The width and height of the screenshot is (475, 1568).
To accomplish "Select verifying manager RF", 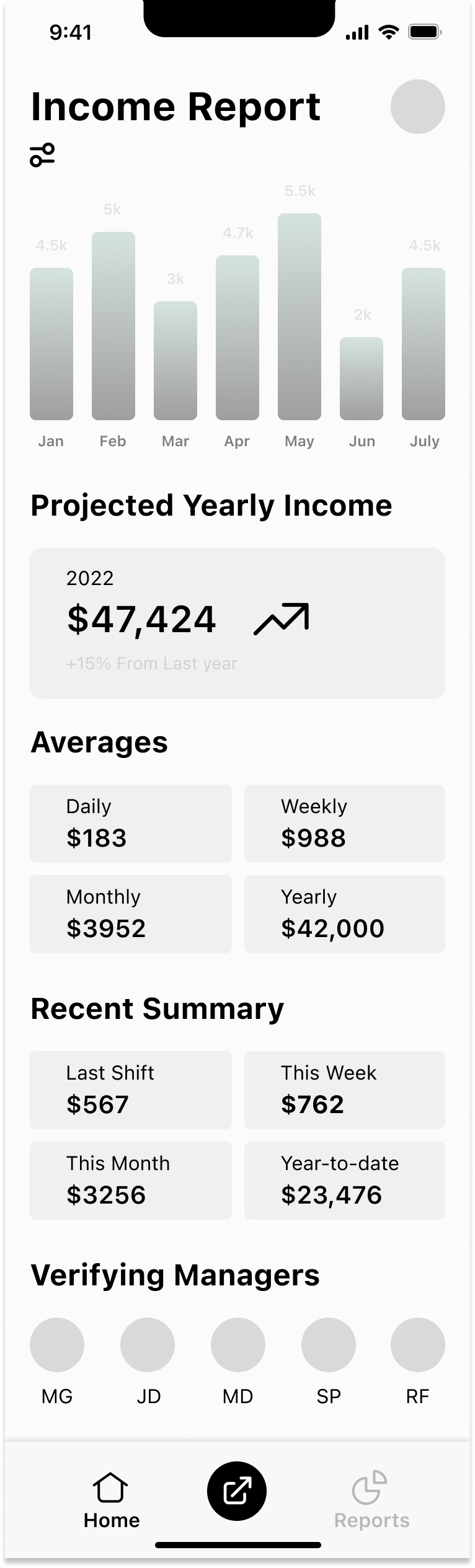I will [417, 1345].
